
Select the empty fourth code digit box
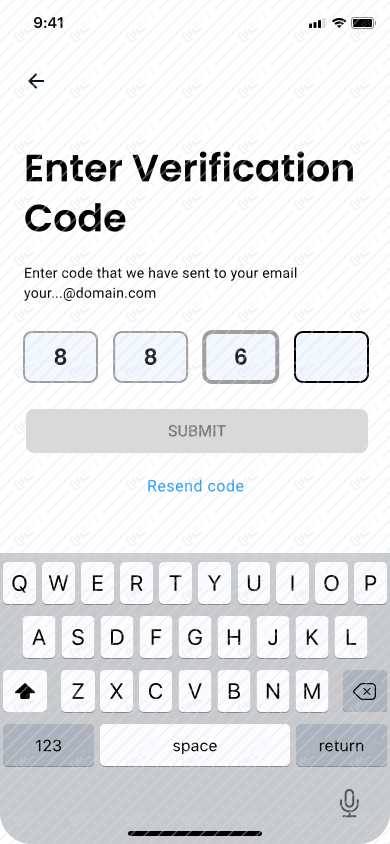331,357
